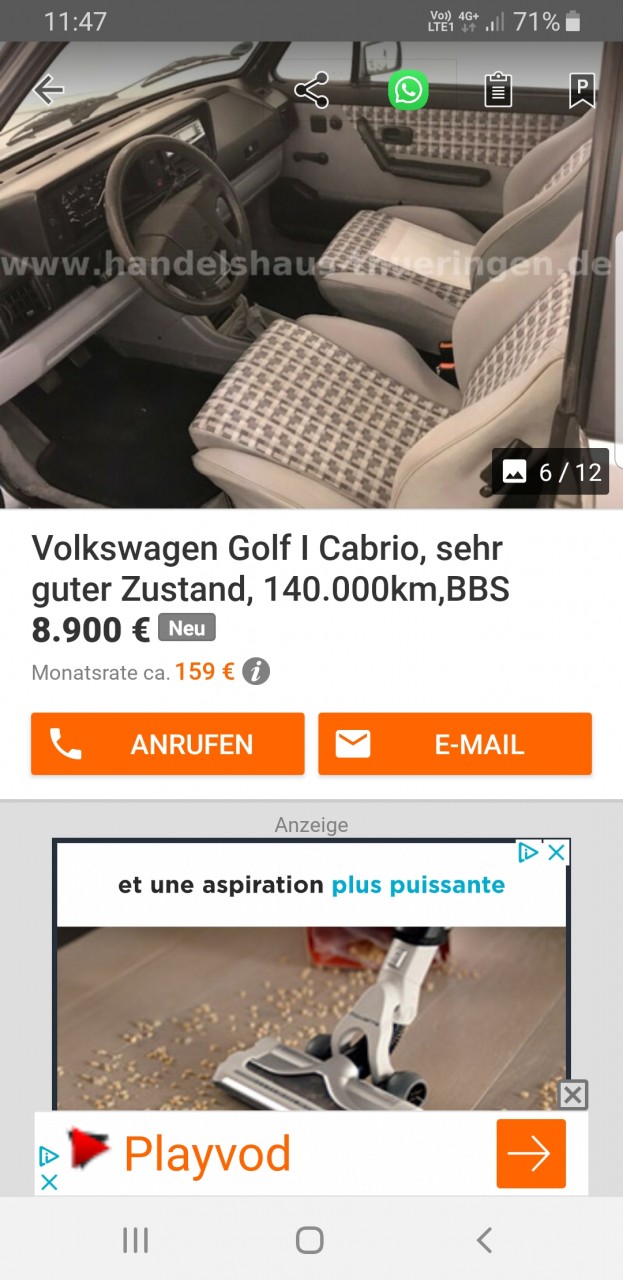Image resolution: width=623 pixels, height=1280 pixels.
Task: Close the vacuum cleaner advertisement
Action: [x=557, y=853]
